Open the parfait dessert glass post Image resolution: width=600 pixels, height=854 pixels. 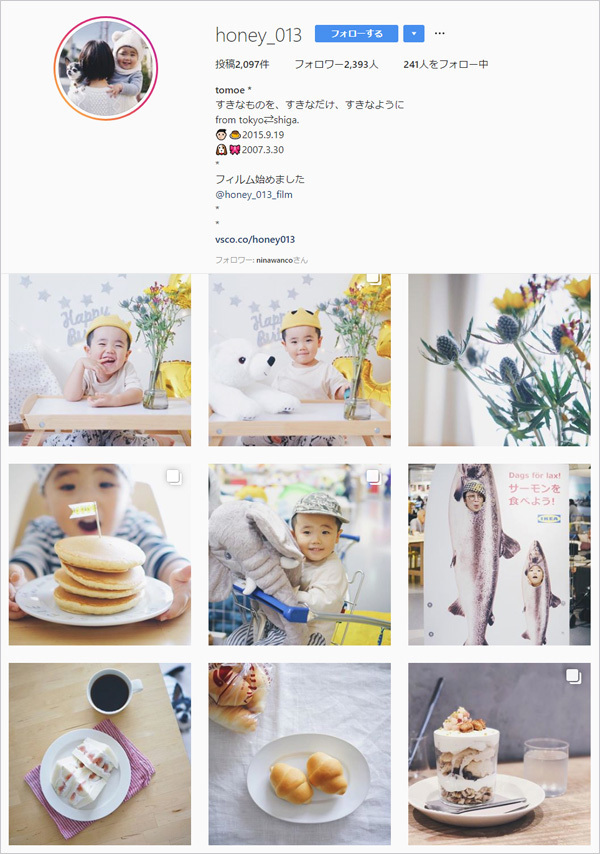(x=499, y=754)
